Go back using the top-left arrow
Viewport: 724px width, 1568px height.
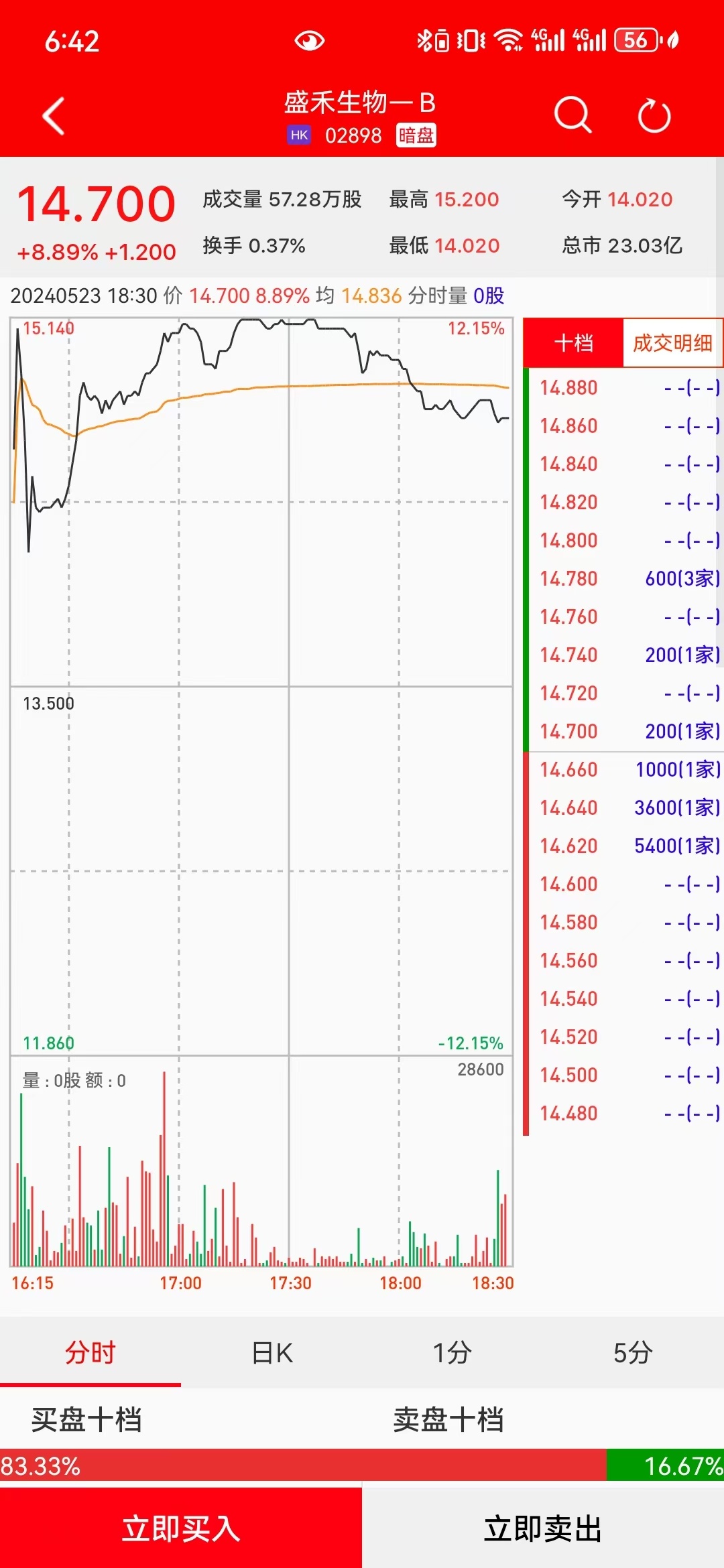pos(54,116)
